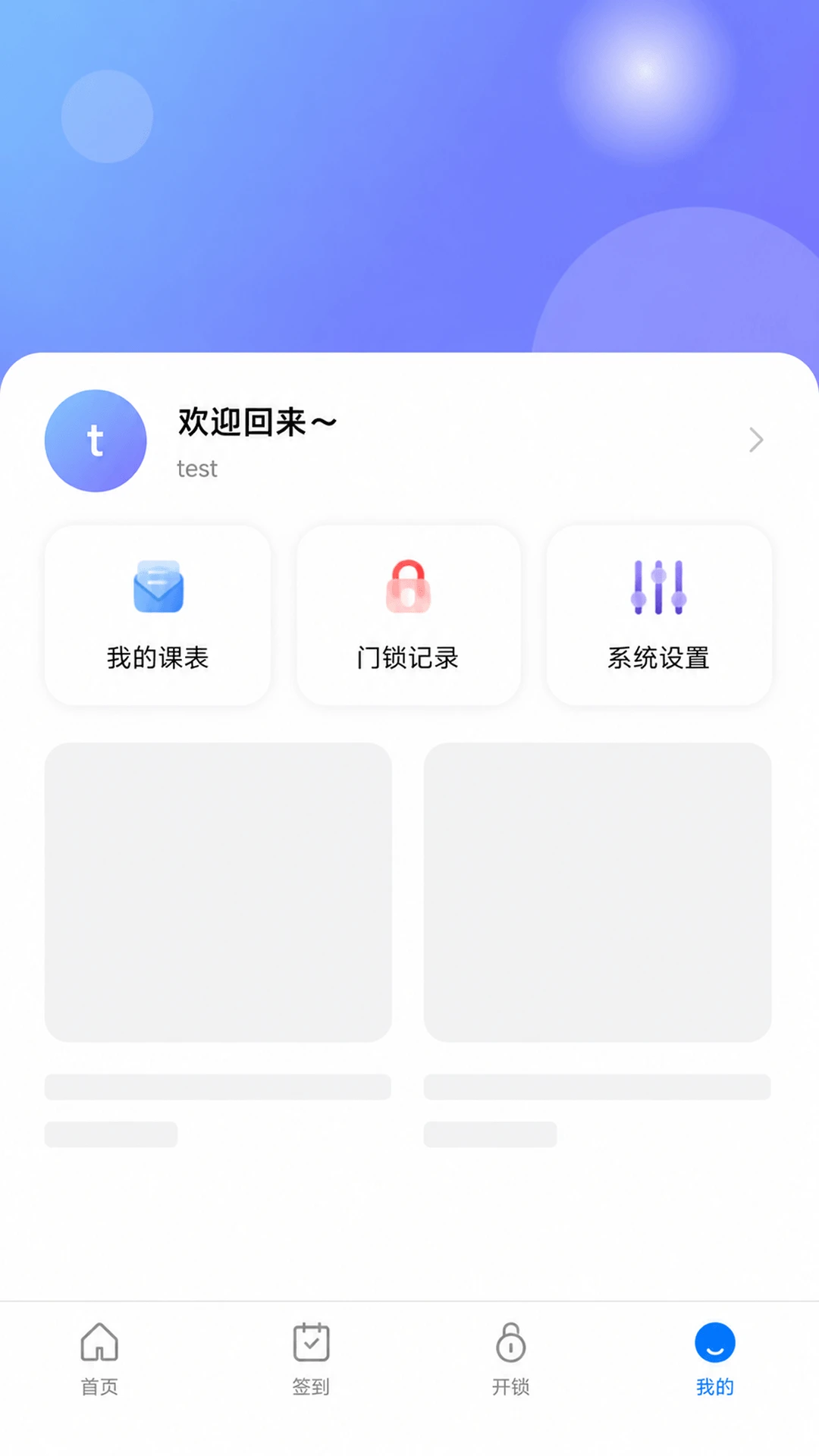The image size is (819, 1456).
Task: Tap the "t" profile avatar
Action: coord(96,441)
